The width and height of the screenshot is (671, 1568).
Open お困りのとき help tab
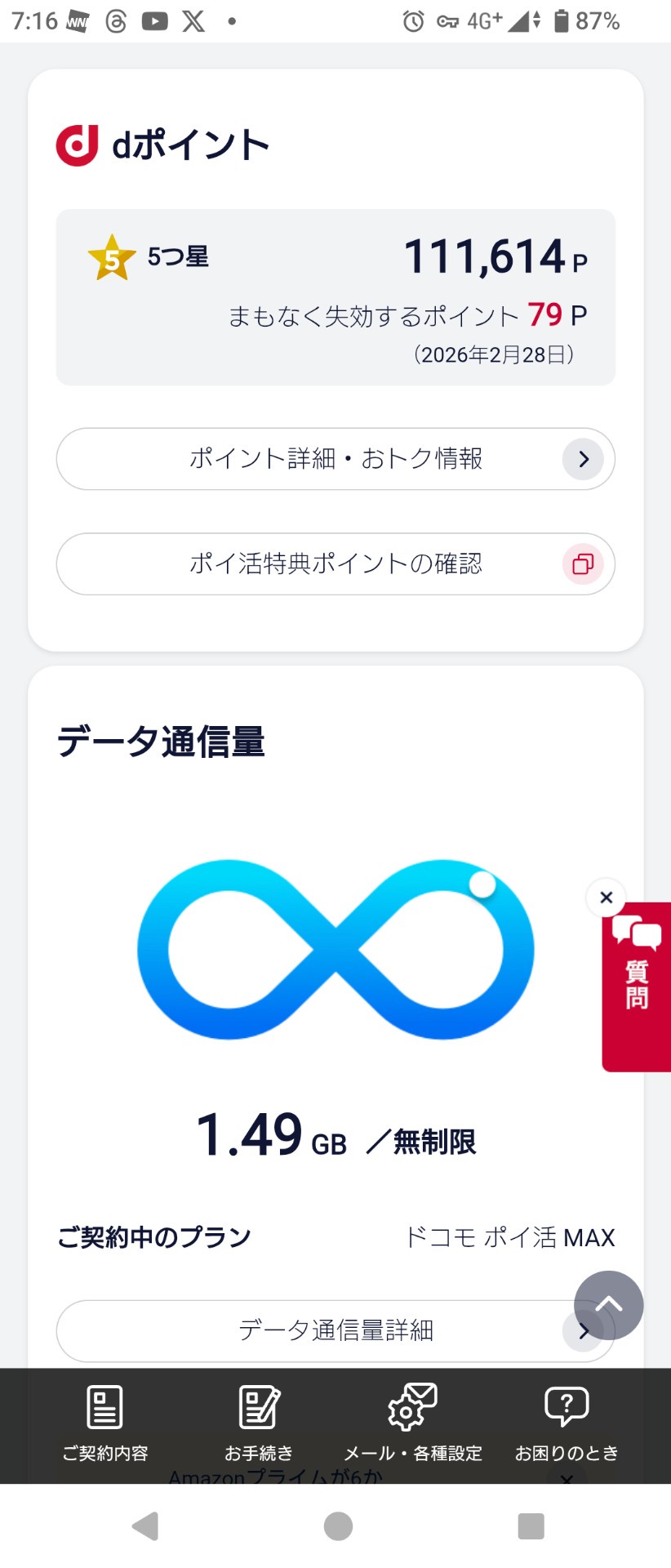click(567, 1423)
